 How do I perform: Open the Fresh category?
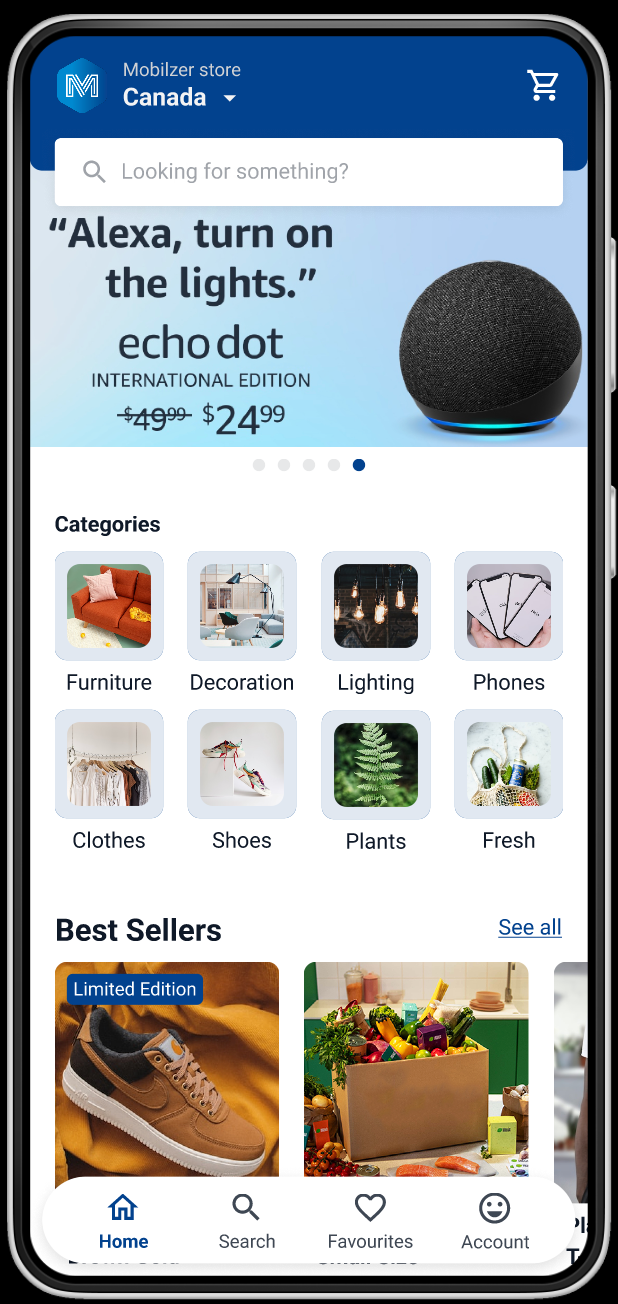[x=509, y=764]
